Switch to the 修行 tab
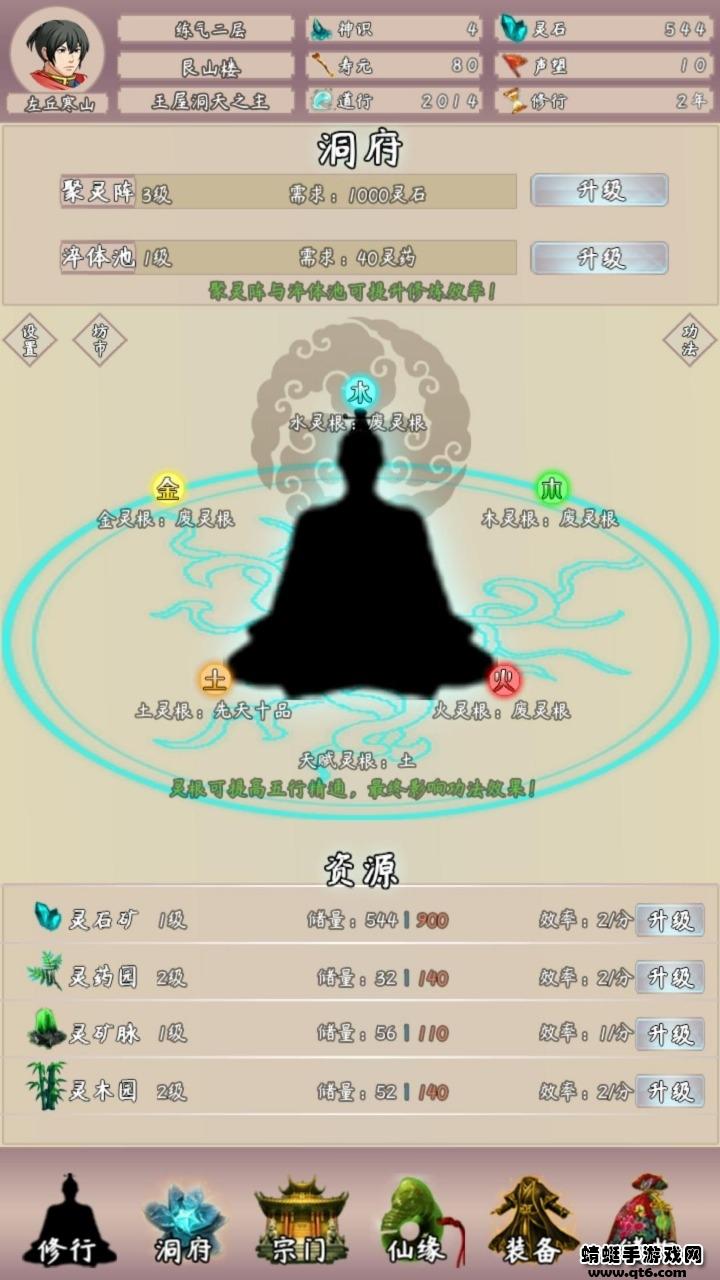The width and height of the screenshot is (720, 1280). coord(69,1219)
